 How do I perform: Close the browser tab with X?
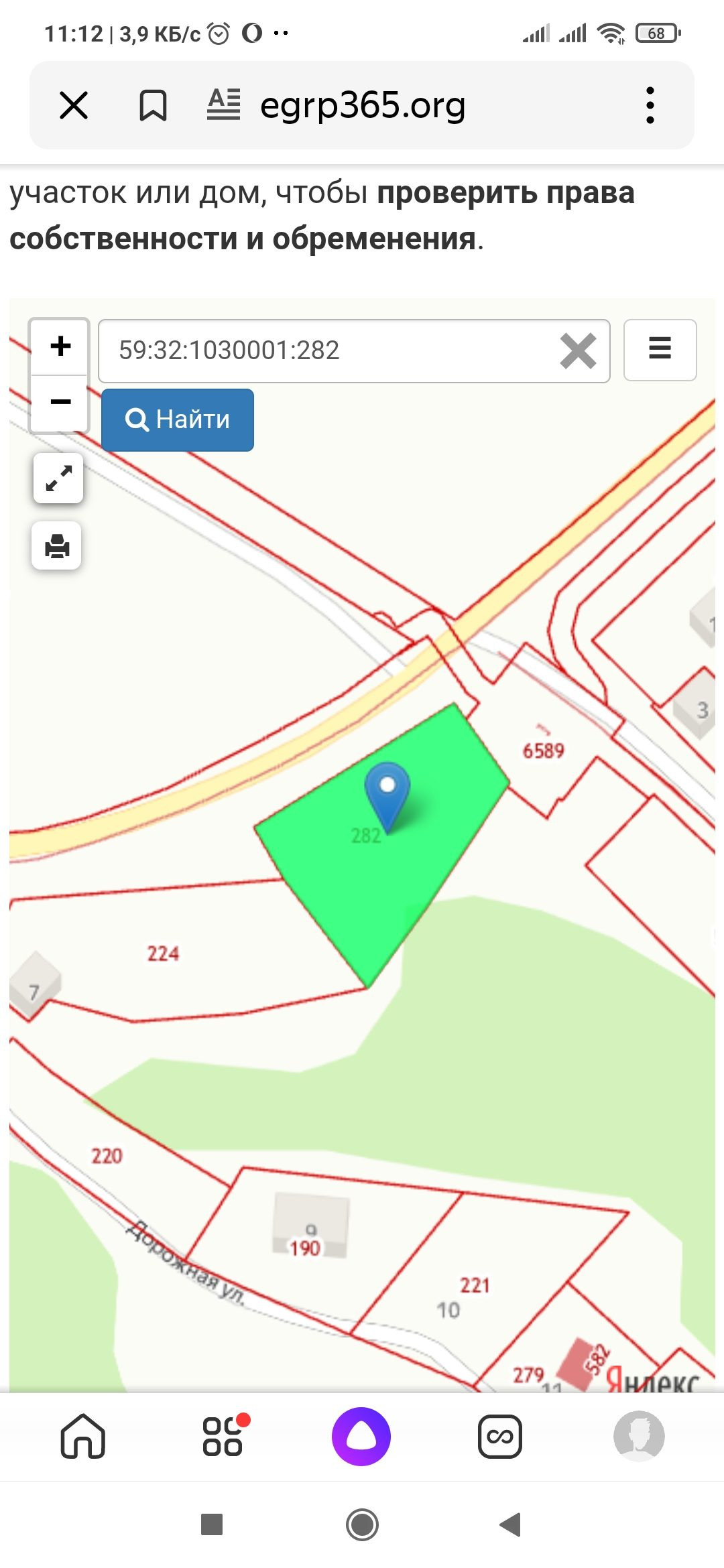(x=74, y=105)
